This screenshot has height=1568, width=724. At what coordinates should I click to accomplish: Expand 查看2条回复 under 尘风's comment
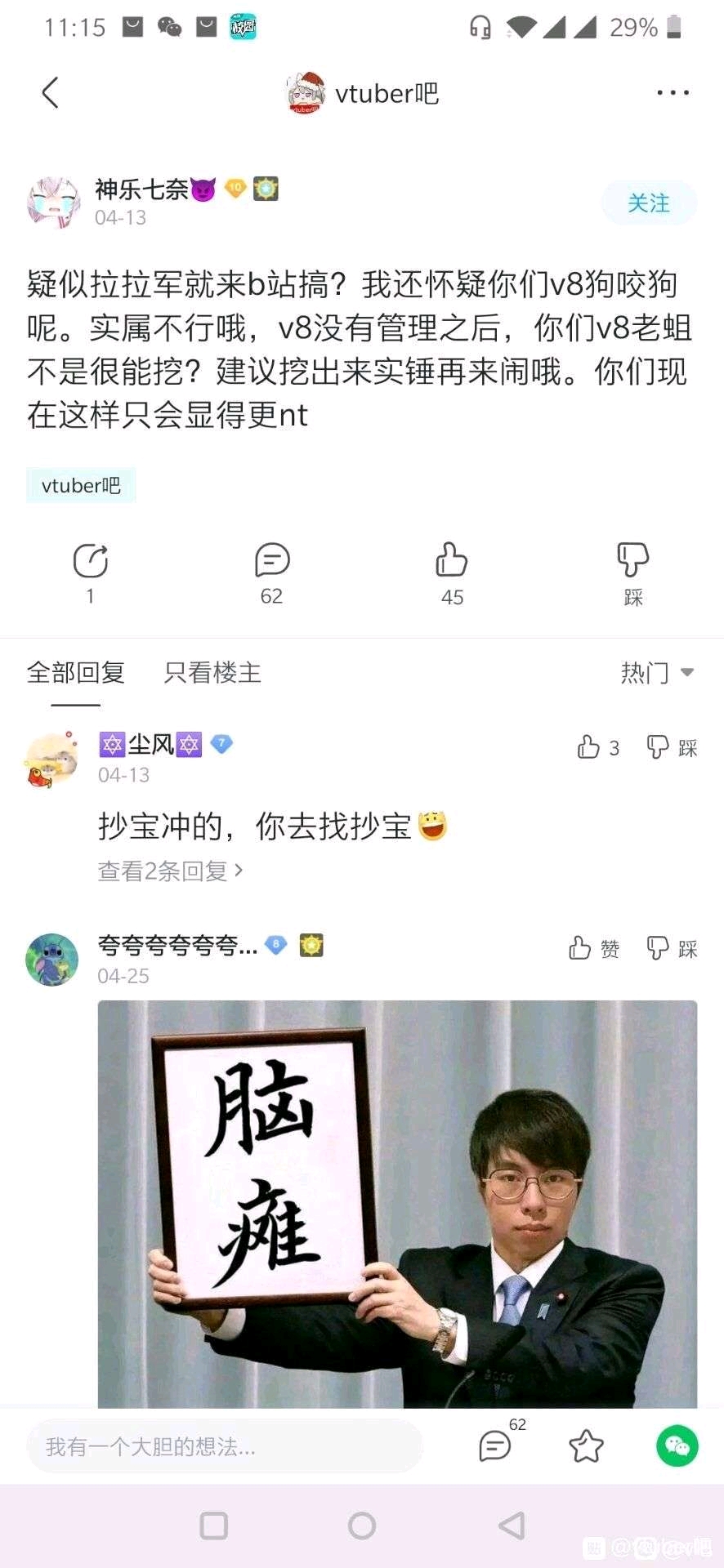[x=170, y=871]
